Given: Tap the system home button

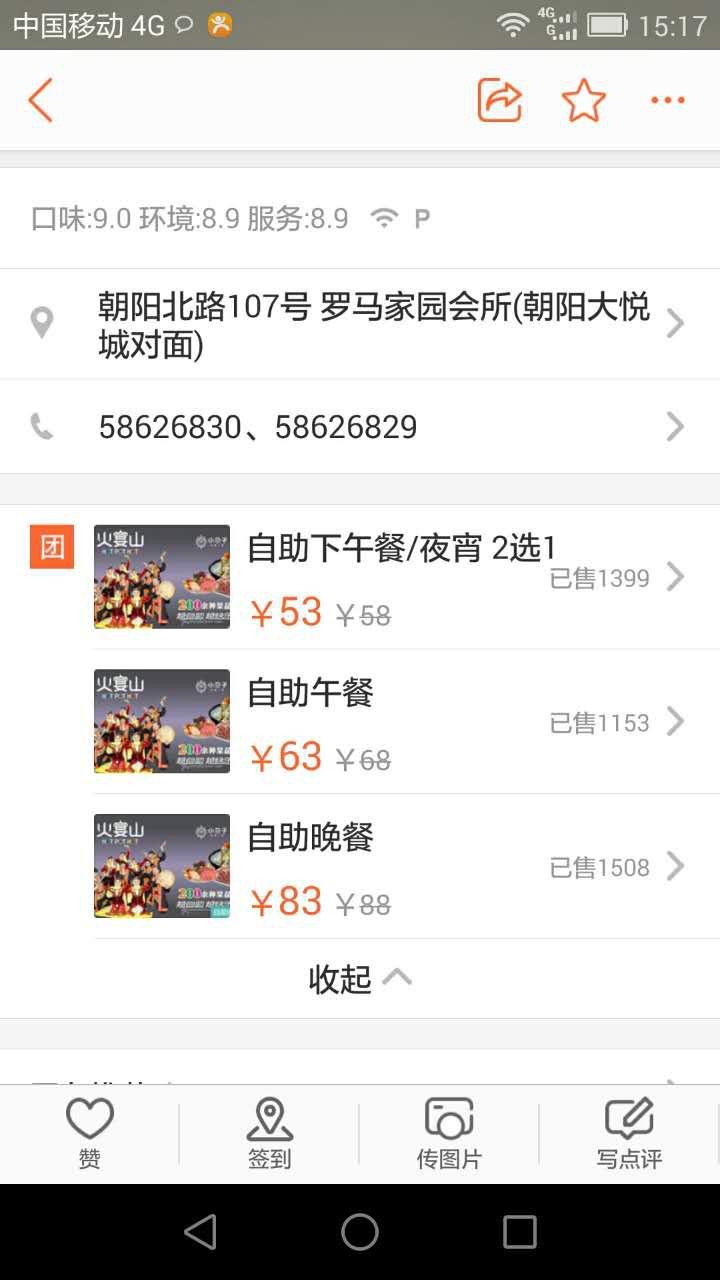Looking at the screenshot, I should pos(360,1232).
